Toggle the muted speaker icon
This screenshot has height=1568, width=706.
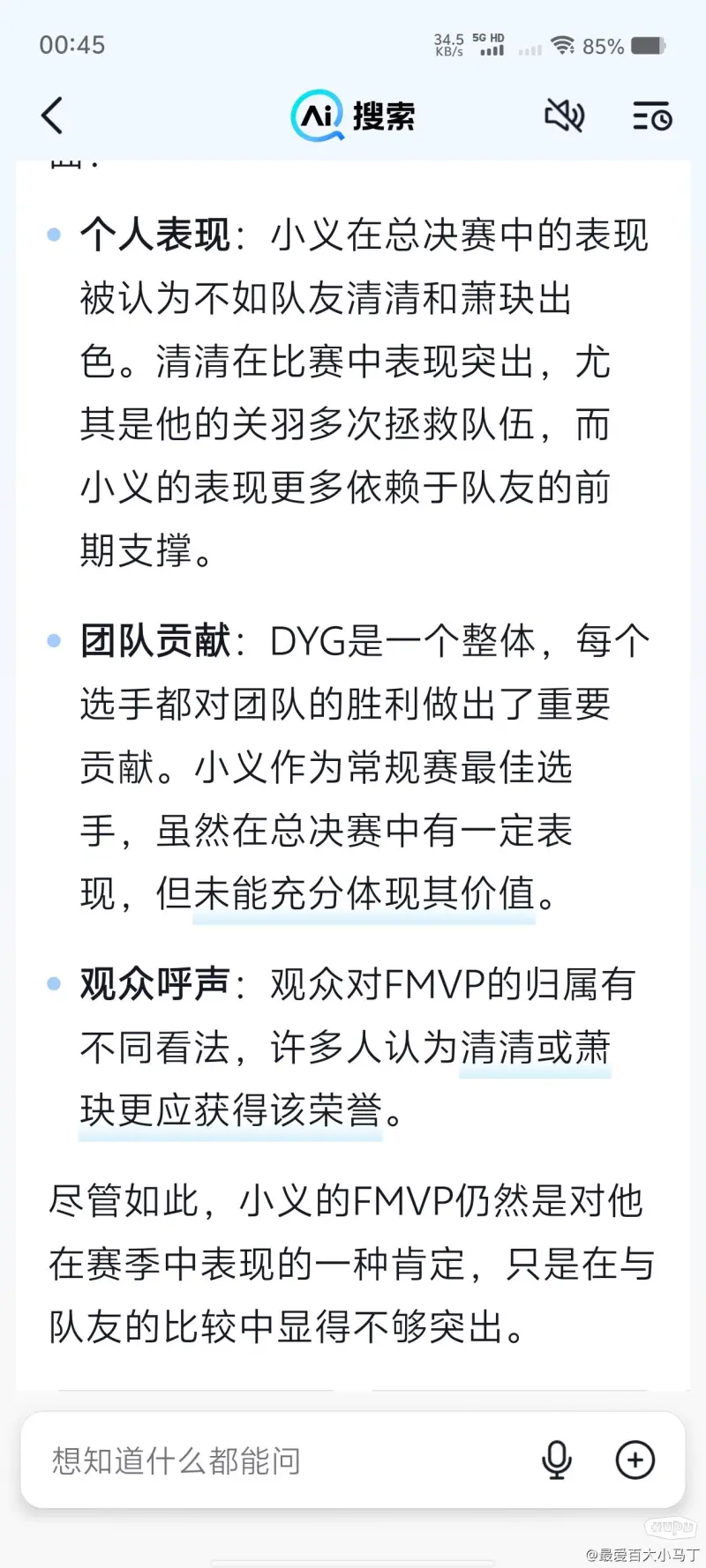point(564,116)
